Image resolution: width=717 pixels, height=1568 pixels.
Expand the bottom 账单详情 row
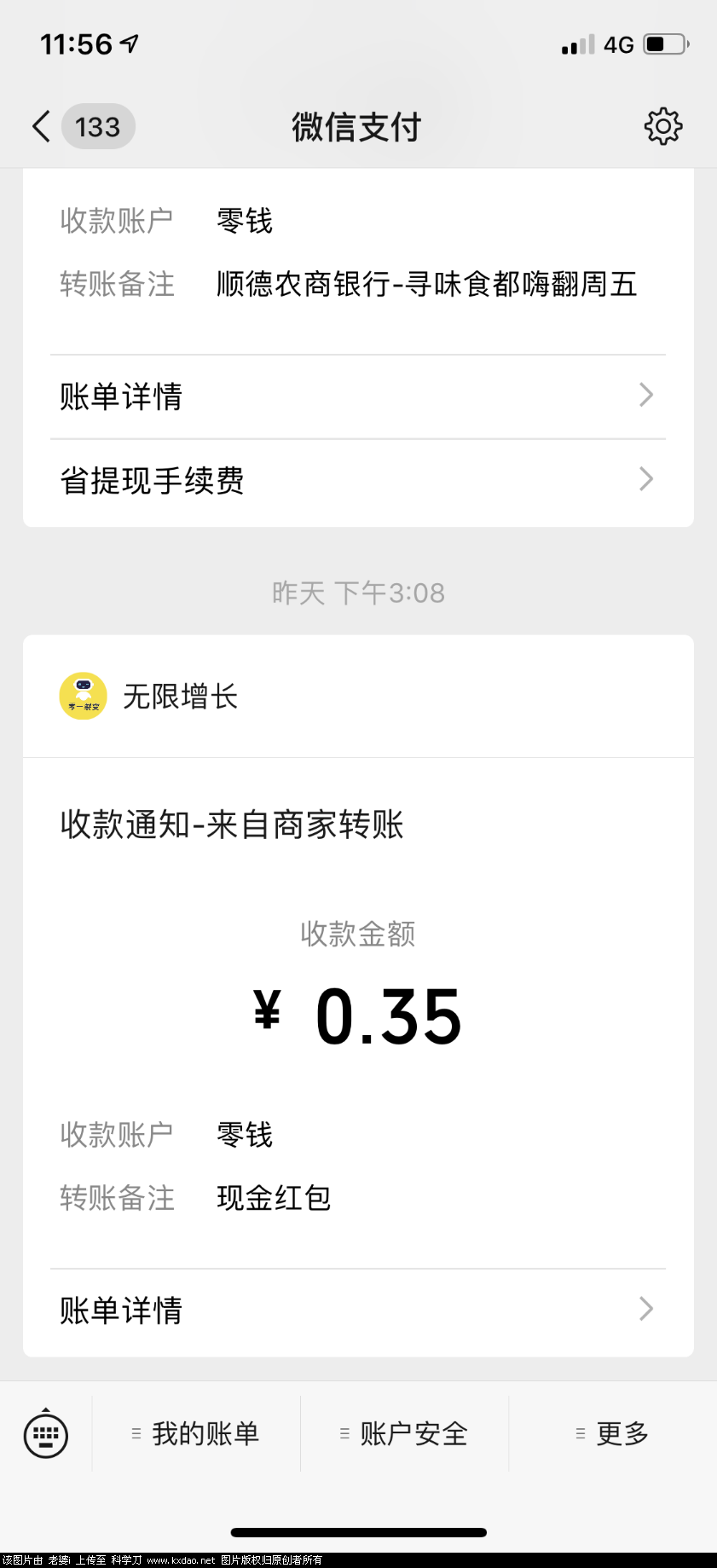358,1311
